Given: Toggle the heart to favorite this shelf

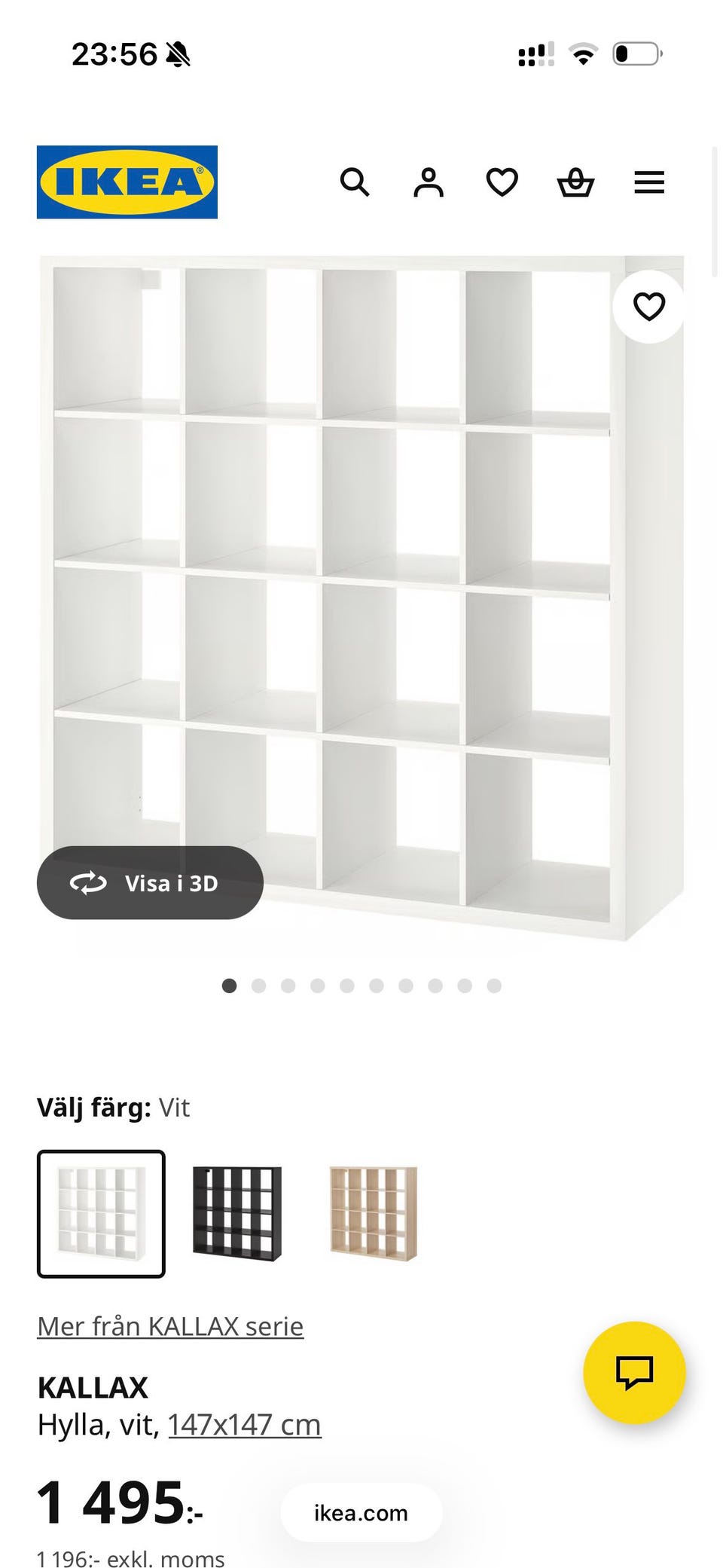Looking at the screenshot, I should (648, 307).
